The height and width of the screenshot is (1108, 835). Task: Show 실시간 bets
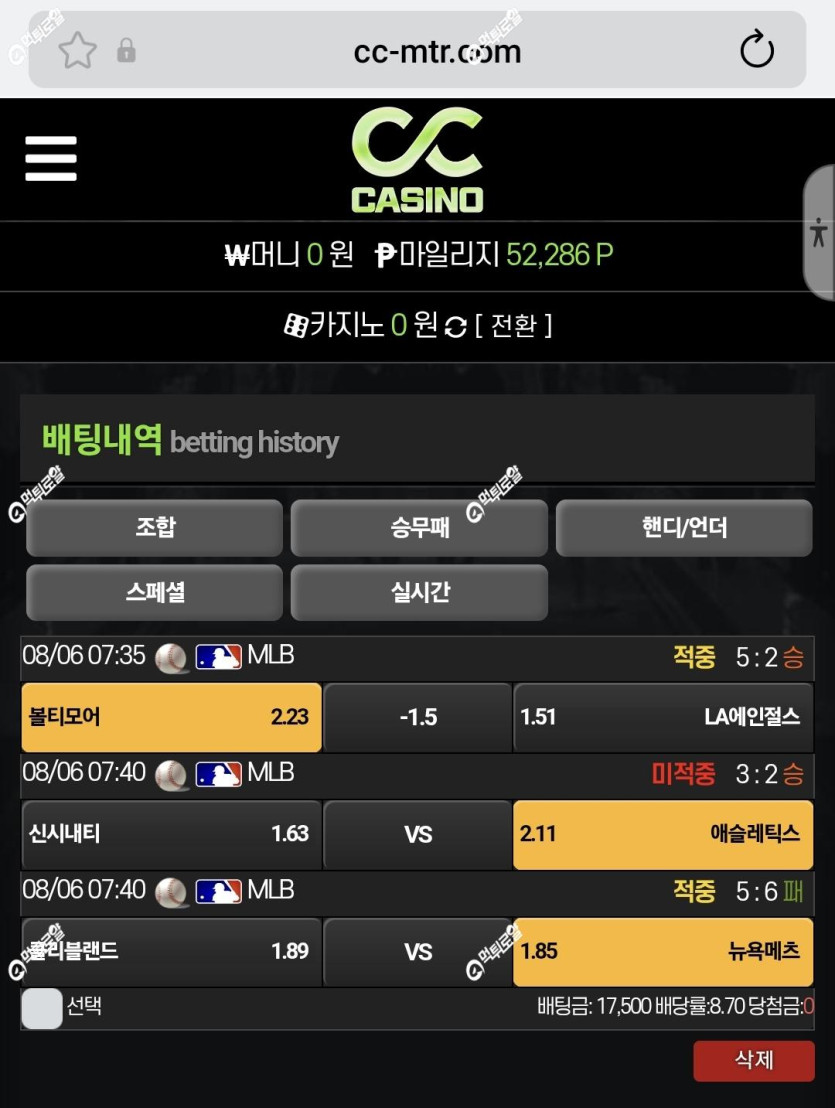(x=420, y=592)
